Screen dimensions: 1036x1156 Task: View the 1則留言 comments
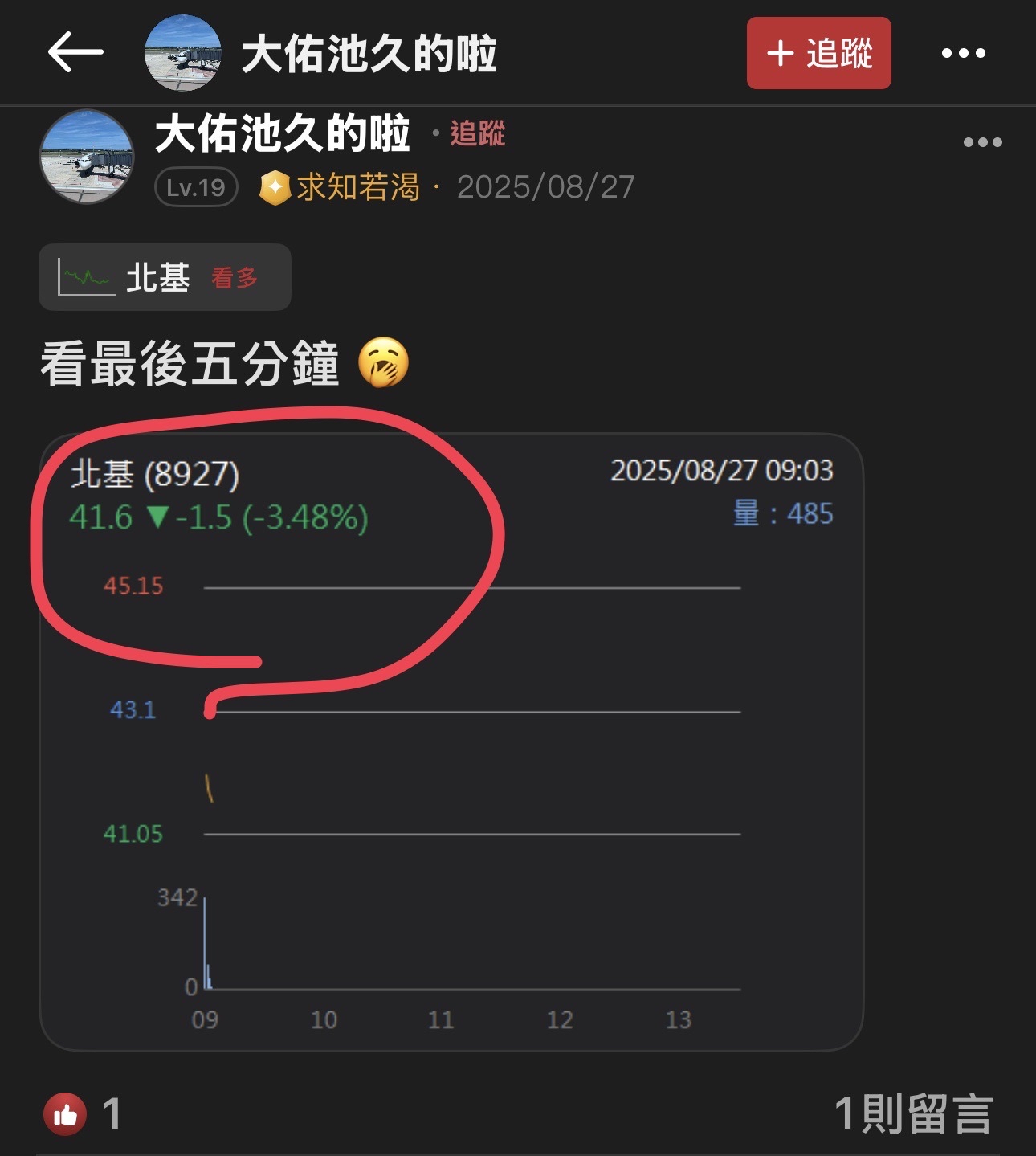(x=913, y=1114)
